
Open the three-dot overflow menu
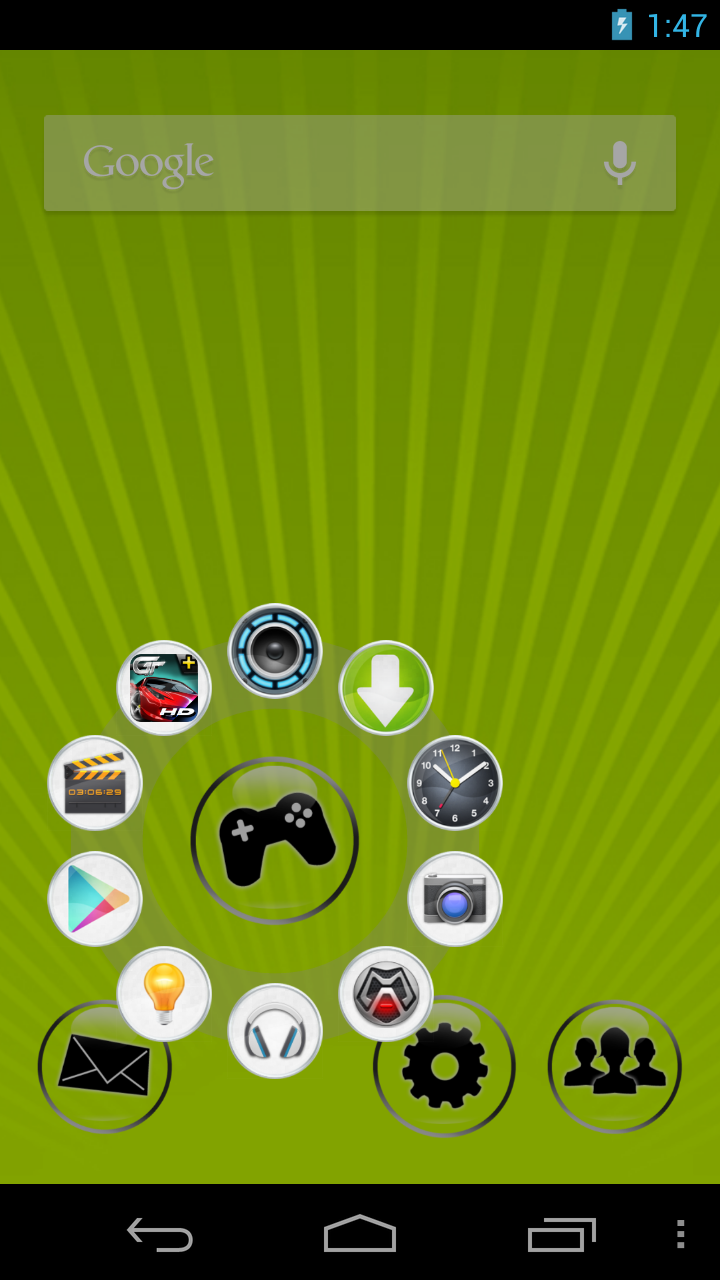pyautogui.click(x=680, y=1235)
